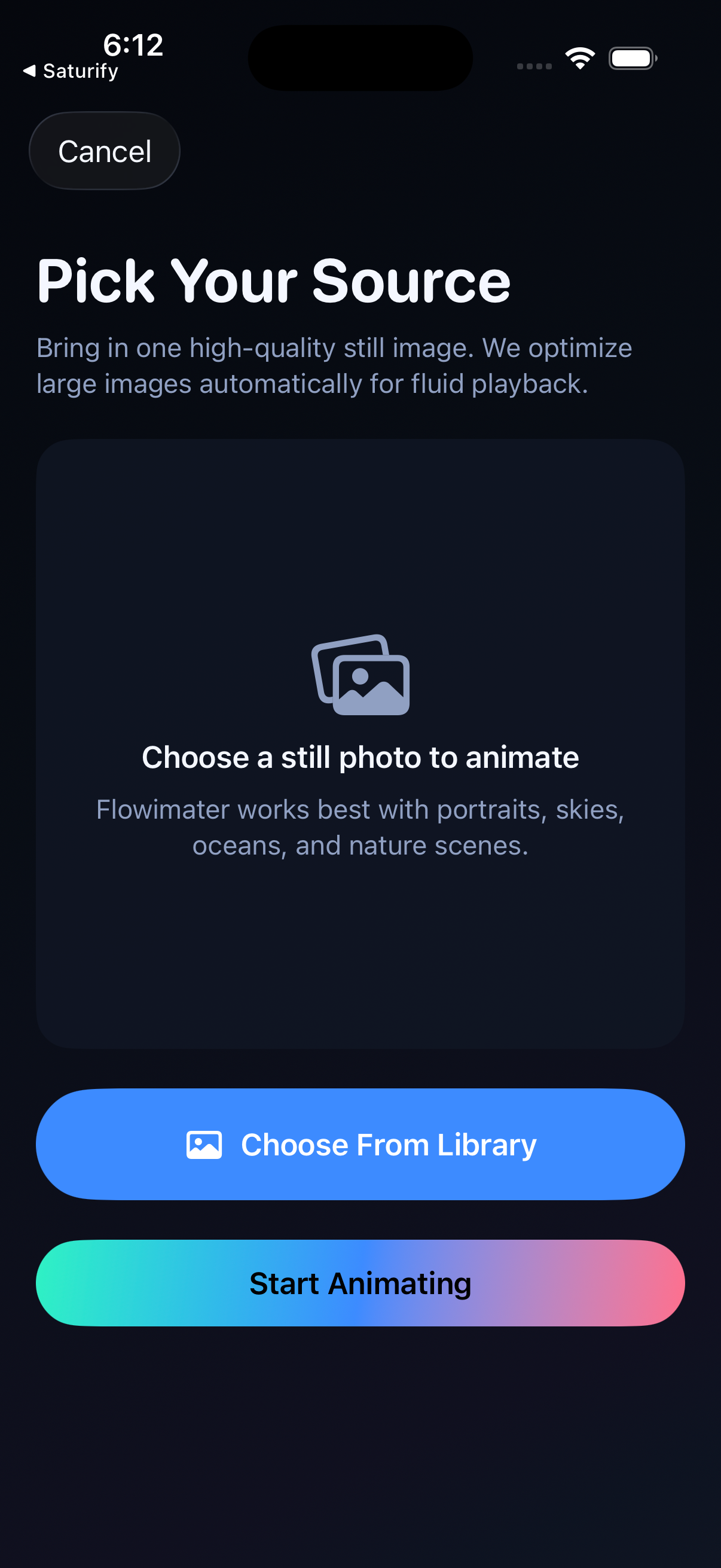Tap the Cancel button
Screen dimensions: 721x1568
tap(104, 151)
